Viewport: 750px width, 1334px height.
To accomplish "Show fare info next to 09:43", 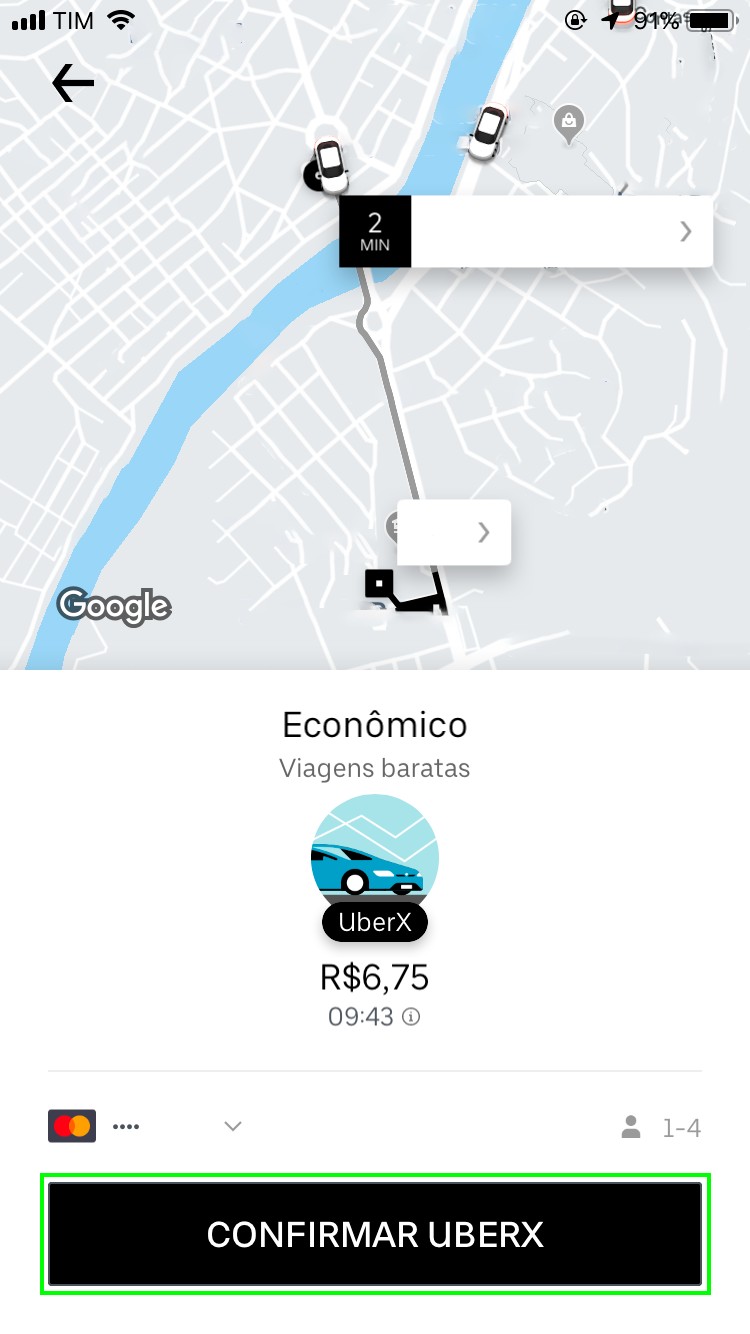I will [411, 1017].
